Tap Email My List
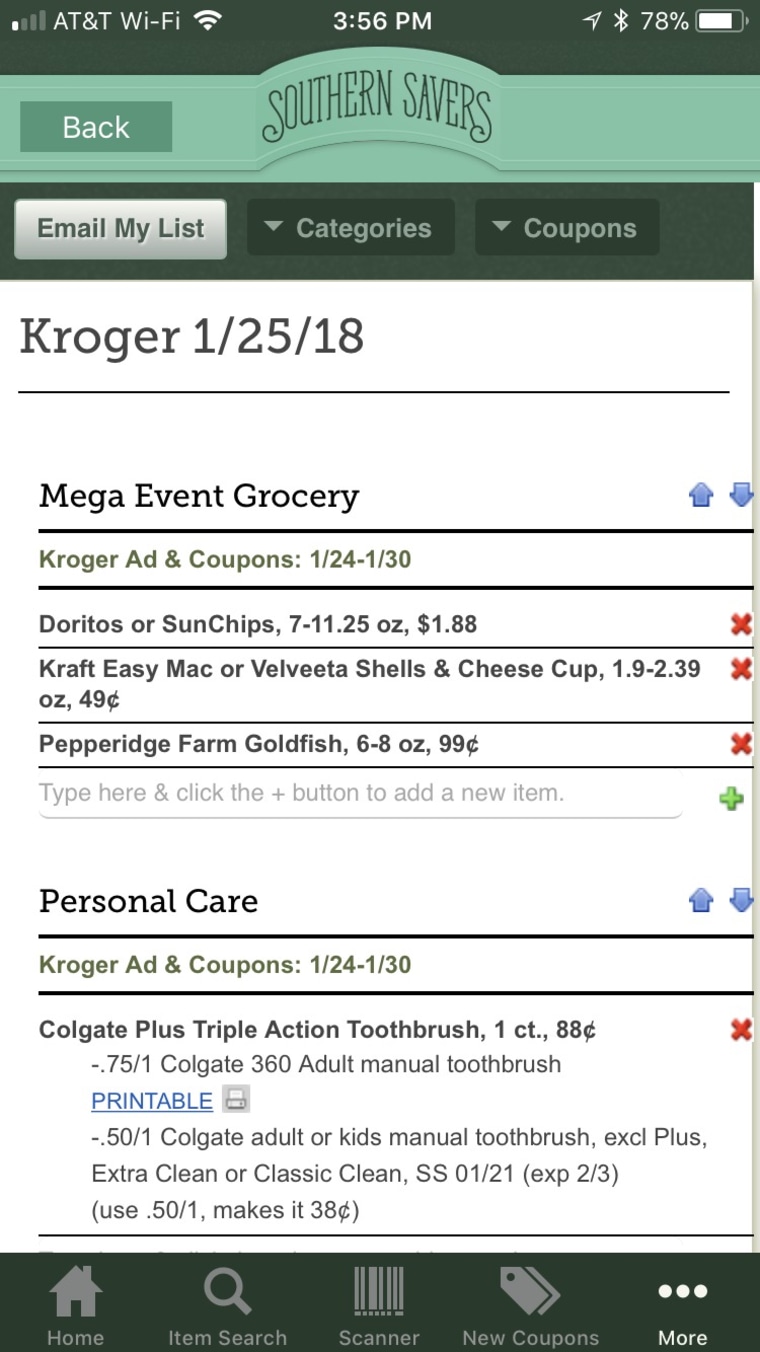Screen dimensions: 760x1352 (x=120, y=228)
